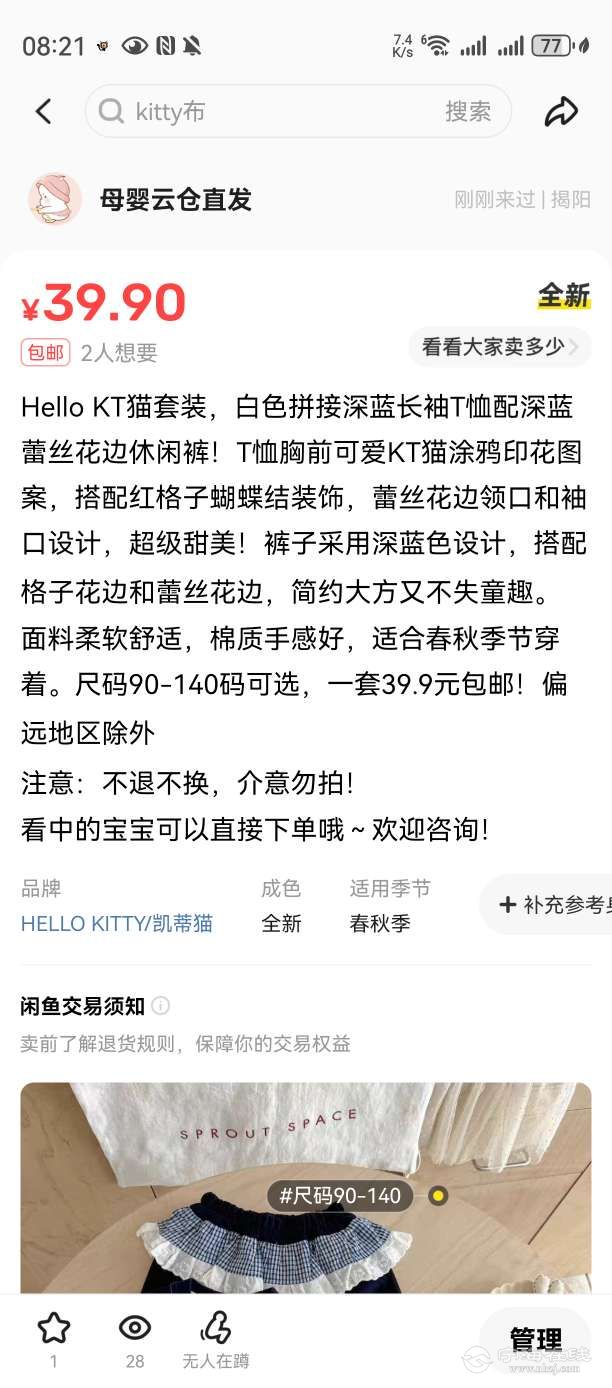Tap the #尺码90-140 tag on photo
This screenshot has width=612, height=1388.
(x=340, y=1196)
